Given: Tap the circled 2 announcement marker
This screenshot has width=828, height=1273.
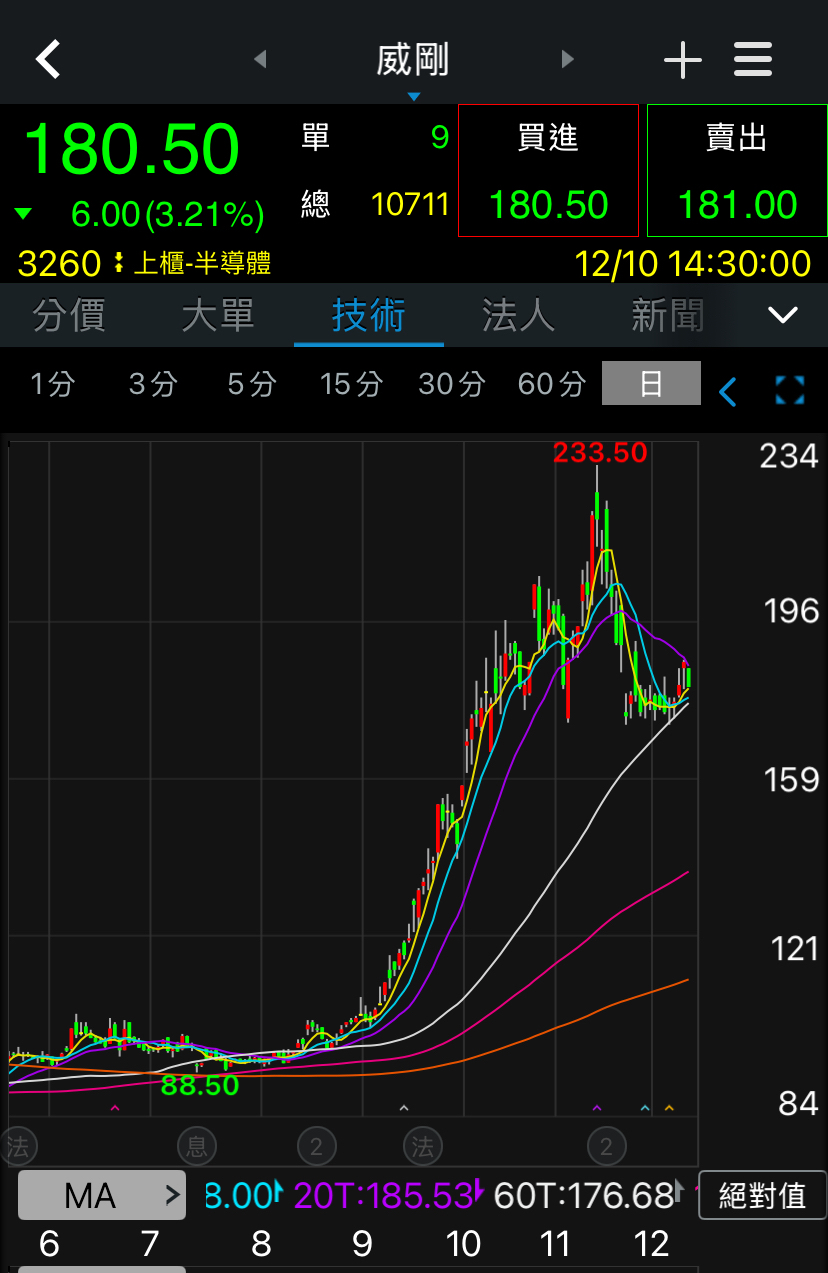Looking at the screenshot, I should click(x=317, y=1146).
